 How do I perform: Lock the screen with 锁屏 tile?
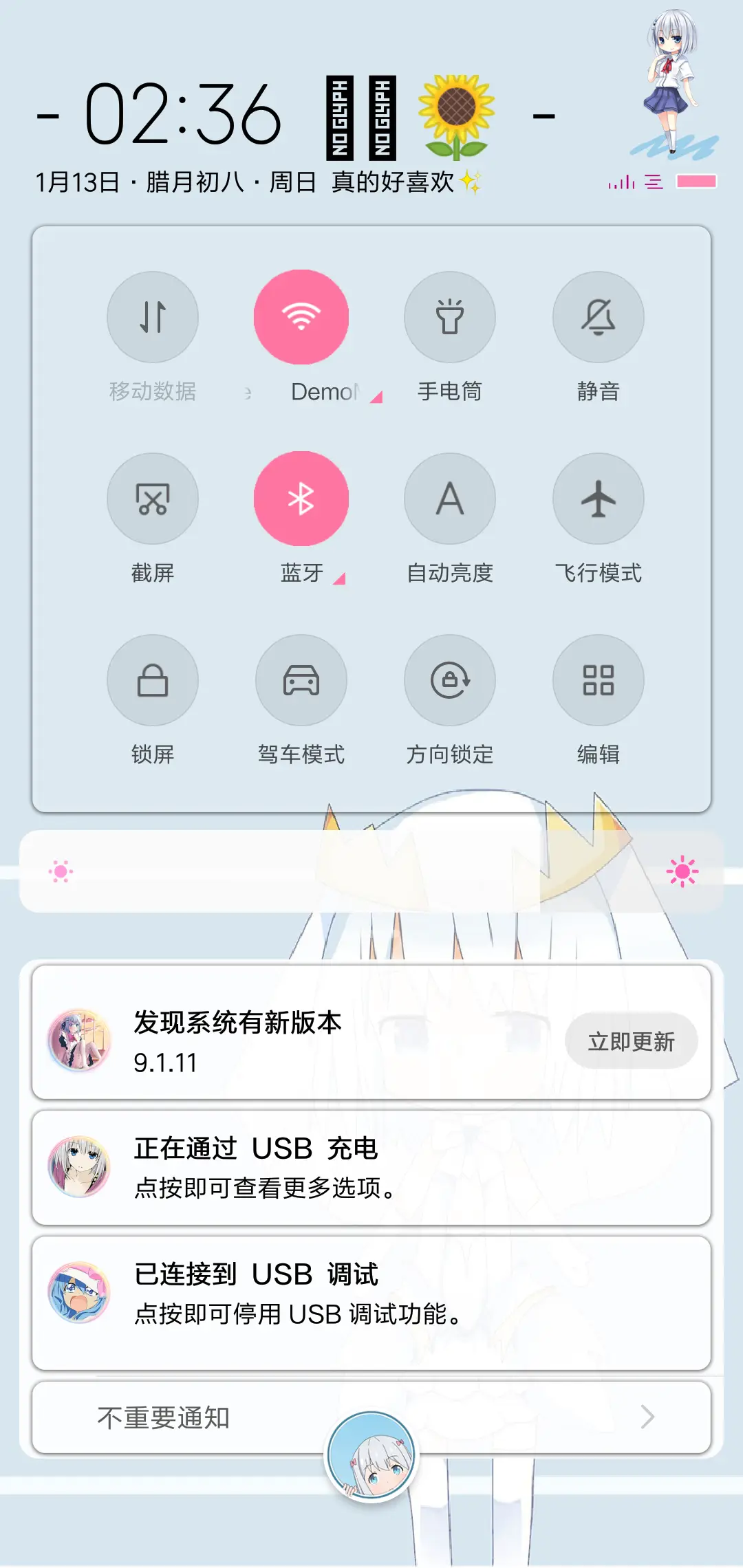click(x=153, y=679)
